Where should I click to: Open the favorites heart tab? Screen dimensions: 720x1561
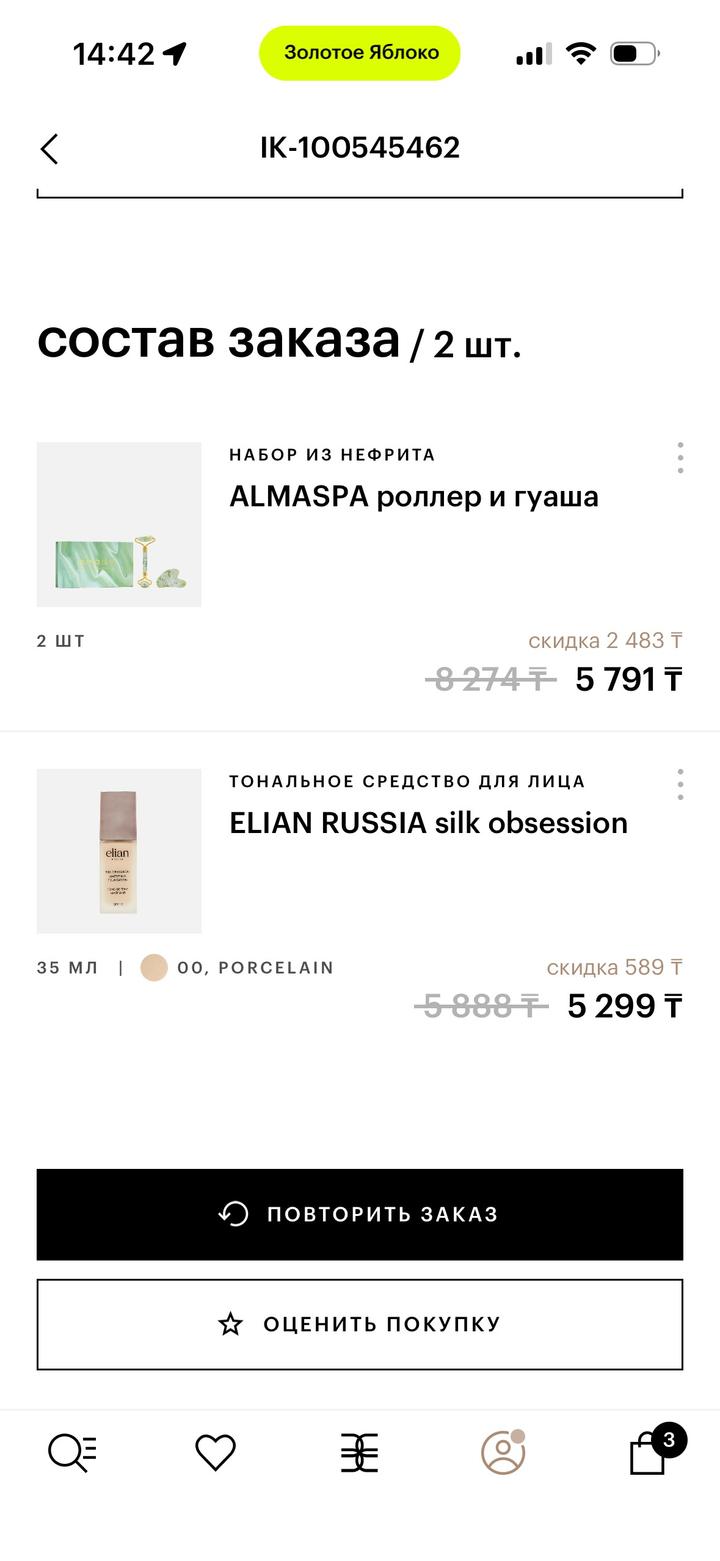(x=215, y=1453)
